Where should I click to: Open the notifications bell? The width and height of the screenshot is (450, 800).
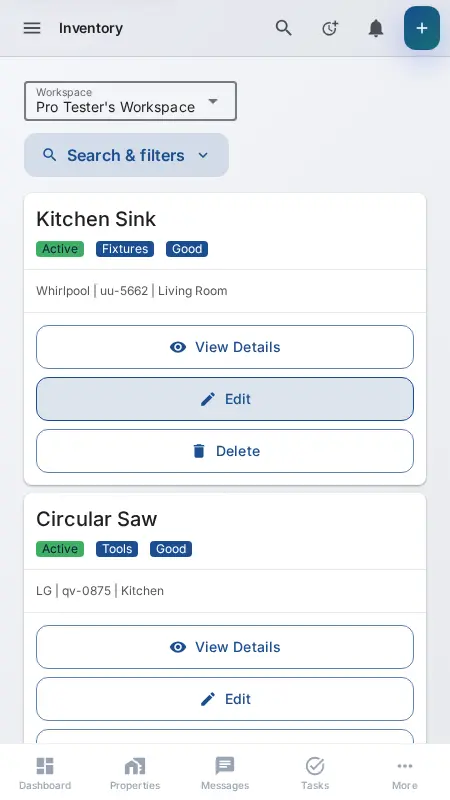point(376,28)
